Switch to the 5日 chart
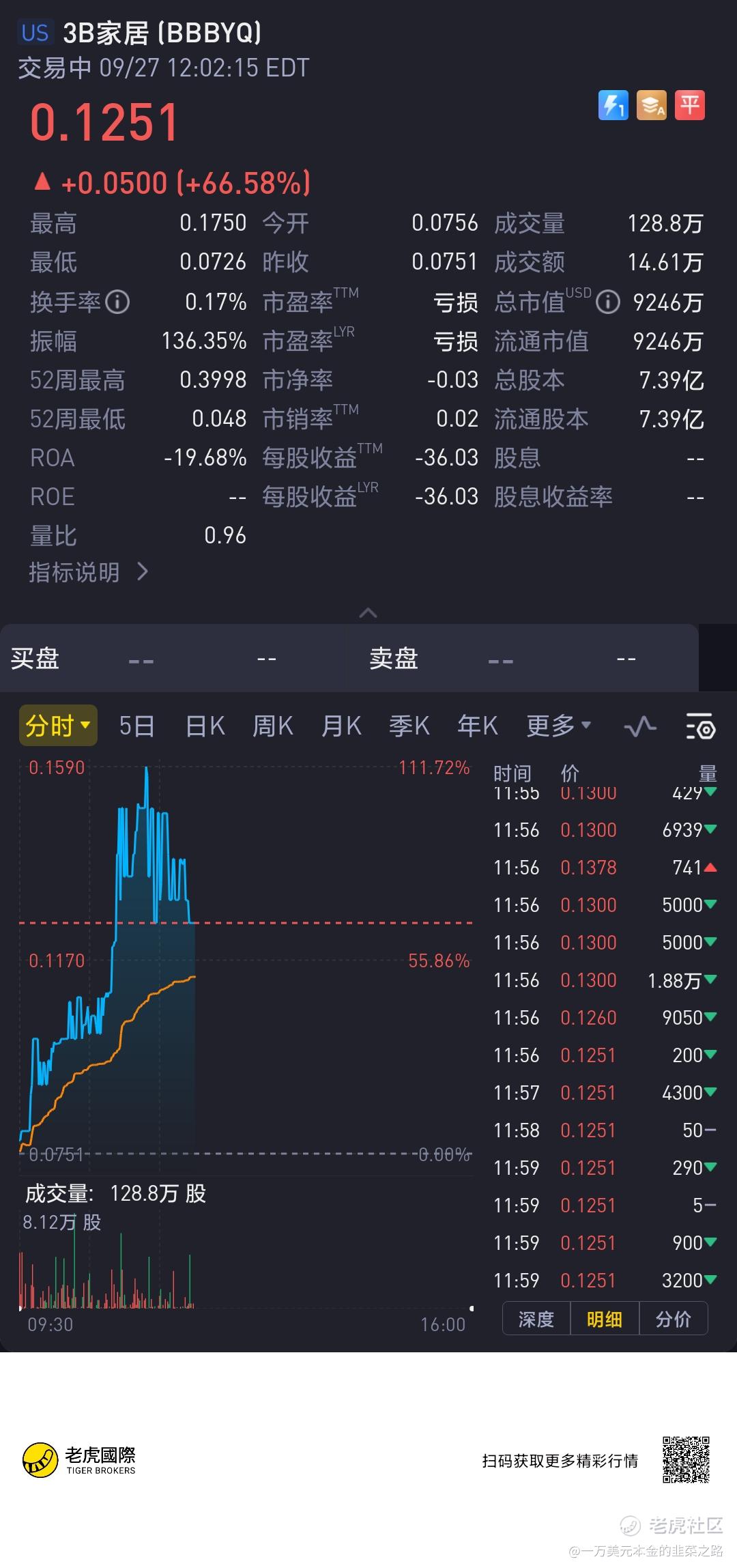This screenshot has width=737, height=1568. coord(136,726)
